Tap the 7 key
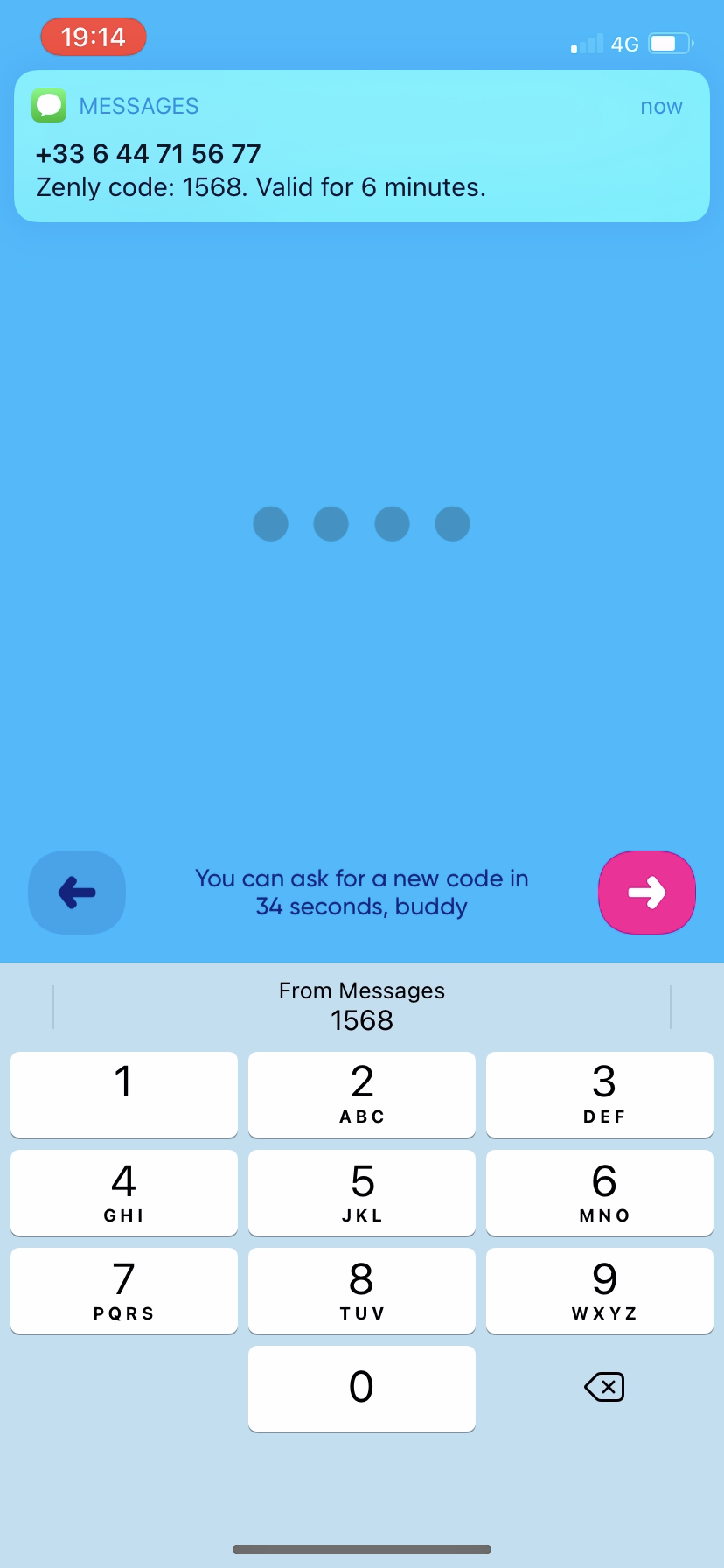Image resolution: width=724 pixels, height=1568 pixels. click(124, 1290)
